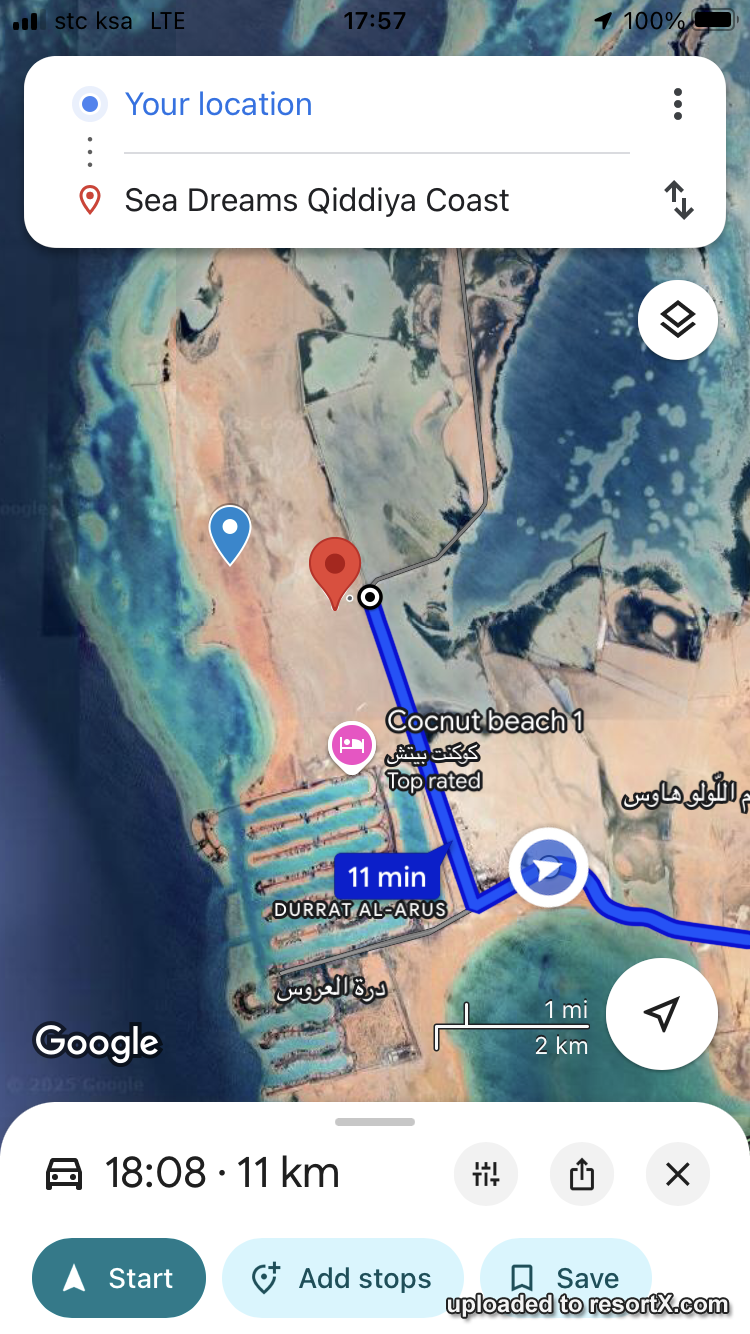Viewport: 750px width, 1334px height.
Task: Open route options settings
Action: pos(486,1174)
